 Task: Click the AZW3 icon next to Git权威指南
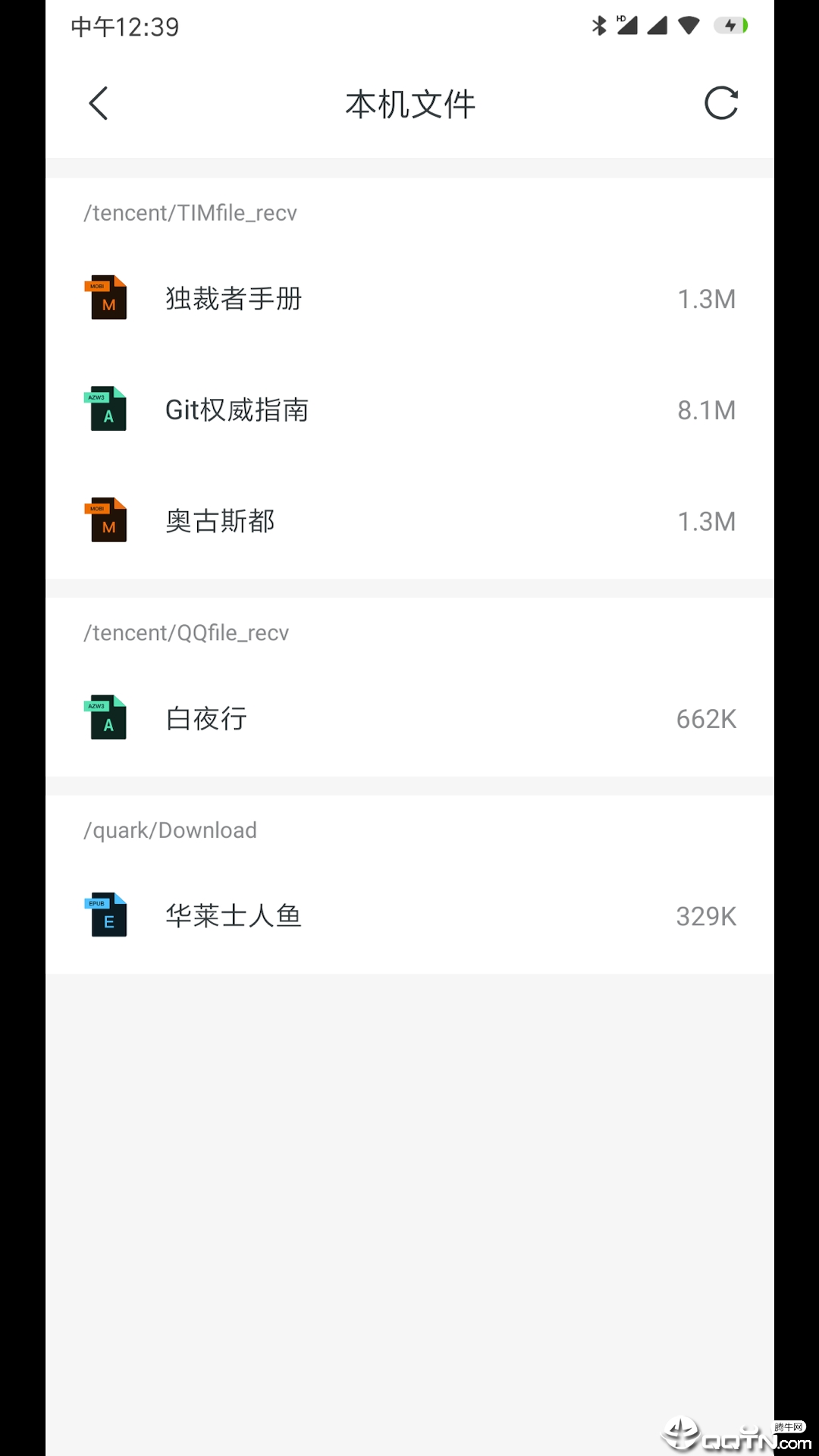point(107,409)
